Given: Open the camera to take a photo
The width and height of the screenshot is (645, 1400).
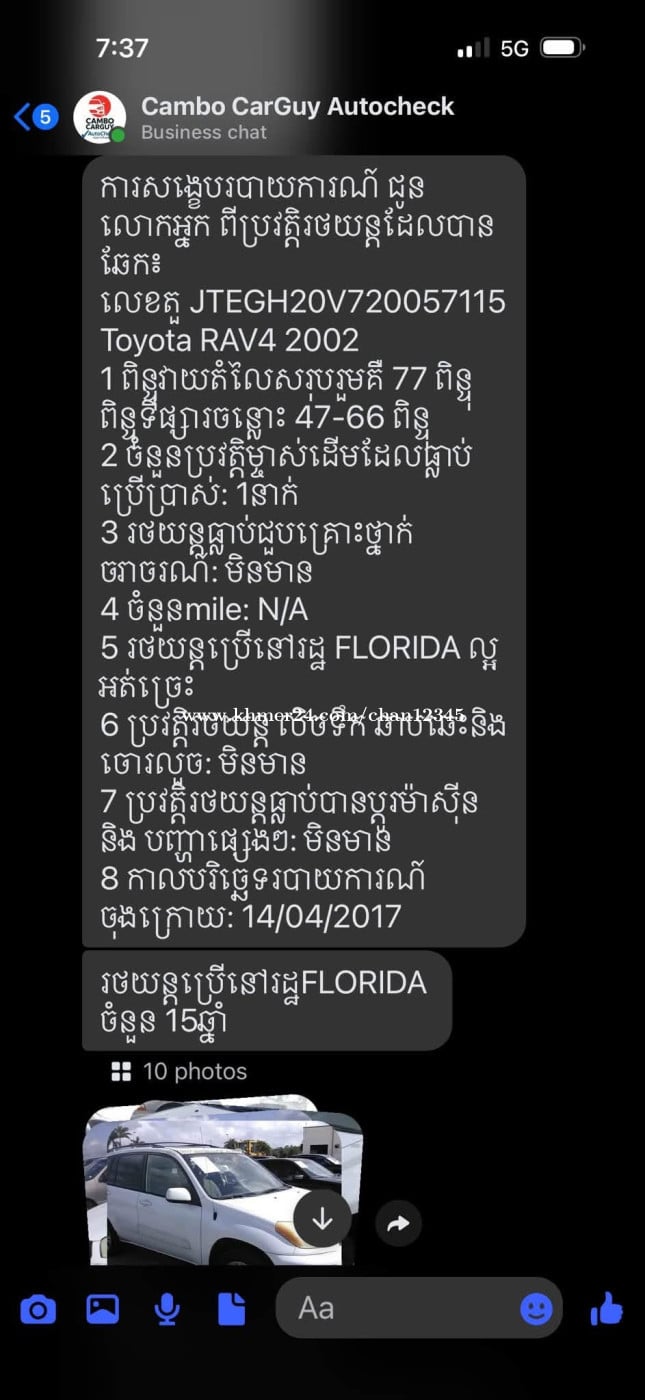Looking at the screenshot, I should [38, 1308].
